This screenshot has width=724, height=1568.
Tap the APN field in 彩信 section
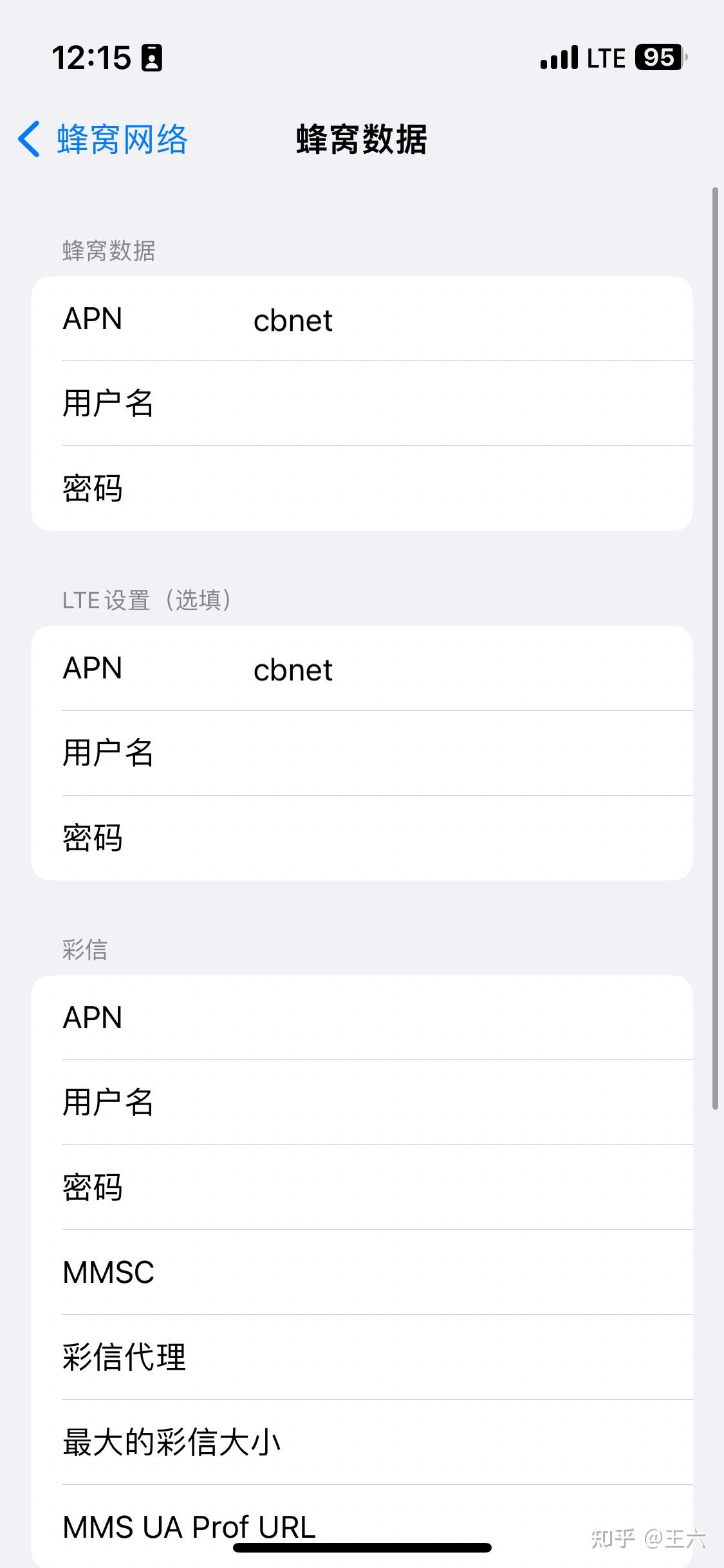[257, 1017]
